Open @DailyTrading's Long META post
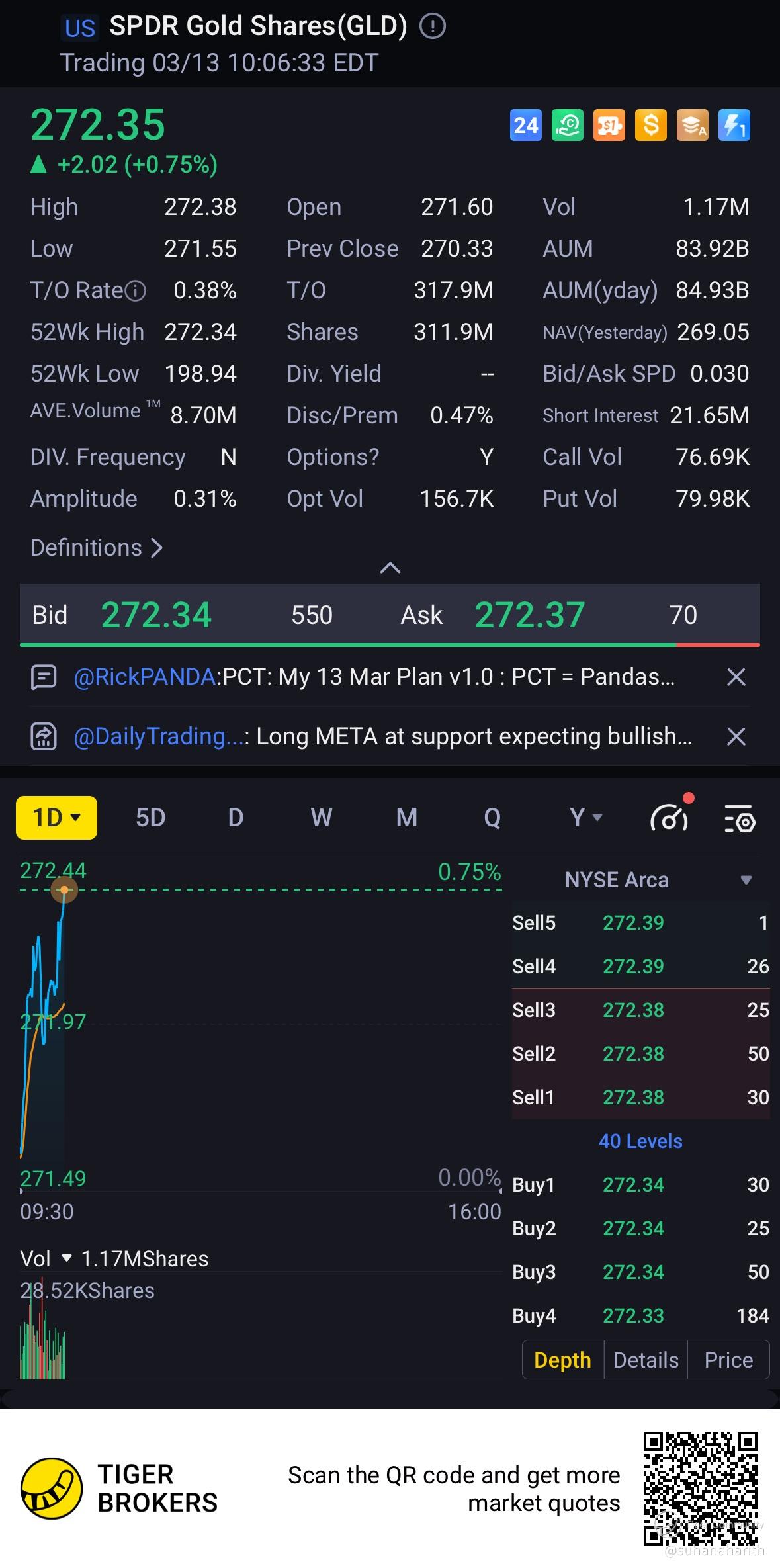 pyautogui.click(x=382, y=736)
